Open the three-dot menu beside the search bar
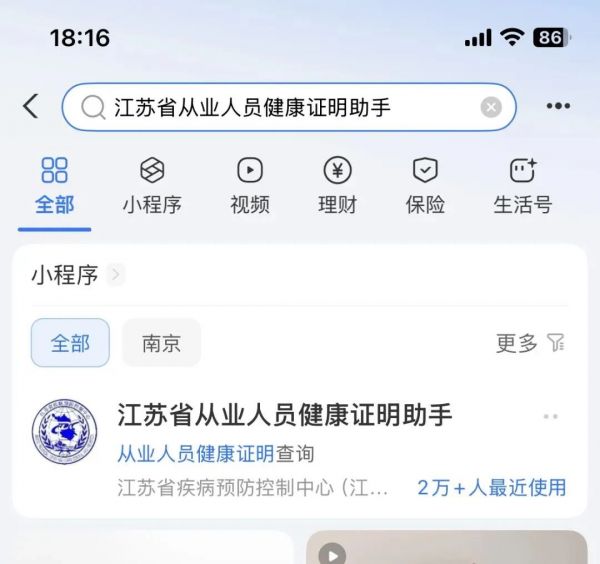This screenshot has width=600, height=564. pyautogui.click(x=558, y=107)
